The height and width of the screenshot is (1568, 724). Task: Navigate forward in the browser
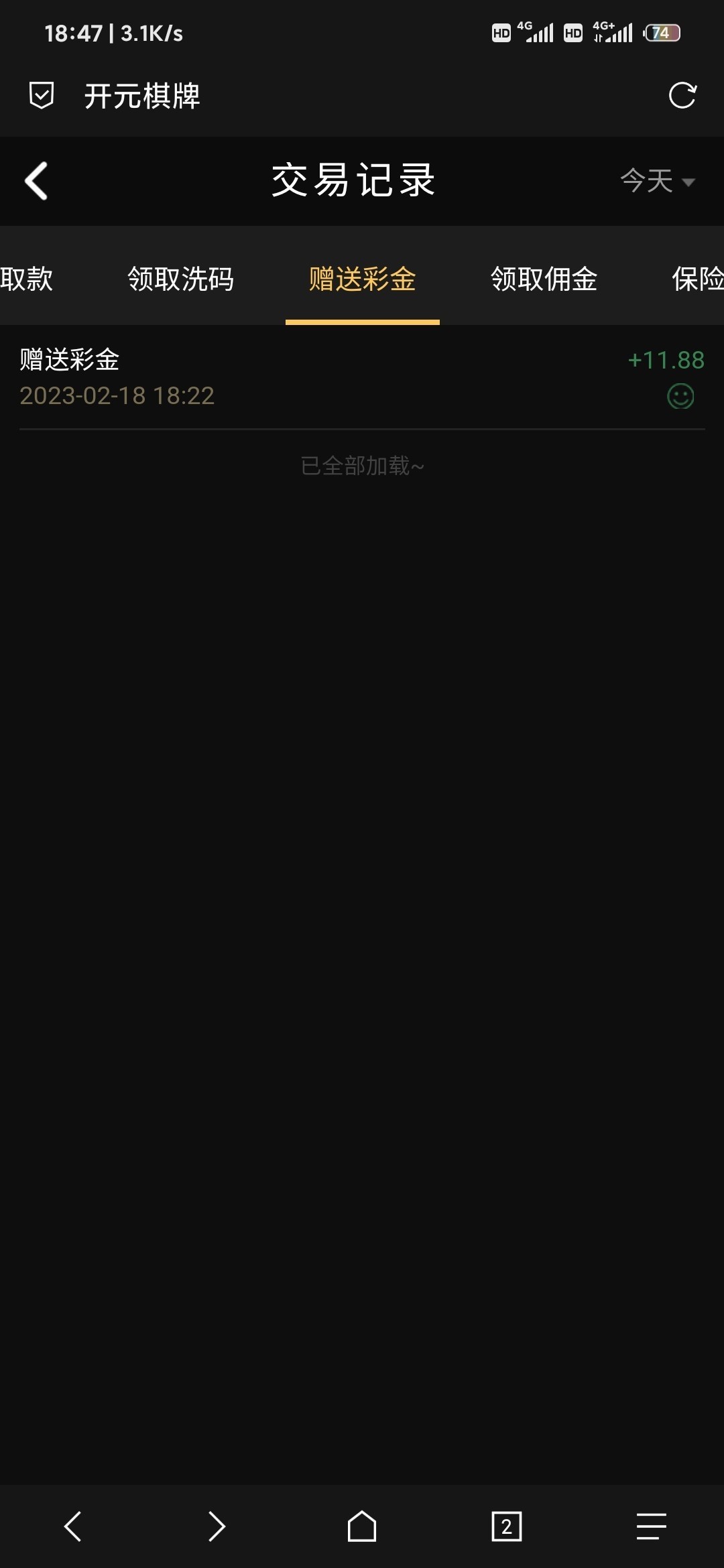(x=217, y=1526)
